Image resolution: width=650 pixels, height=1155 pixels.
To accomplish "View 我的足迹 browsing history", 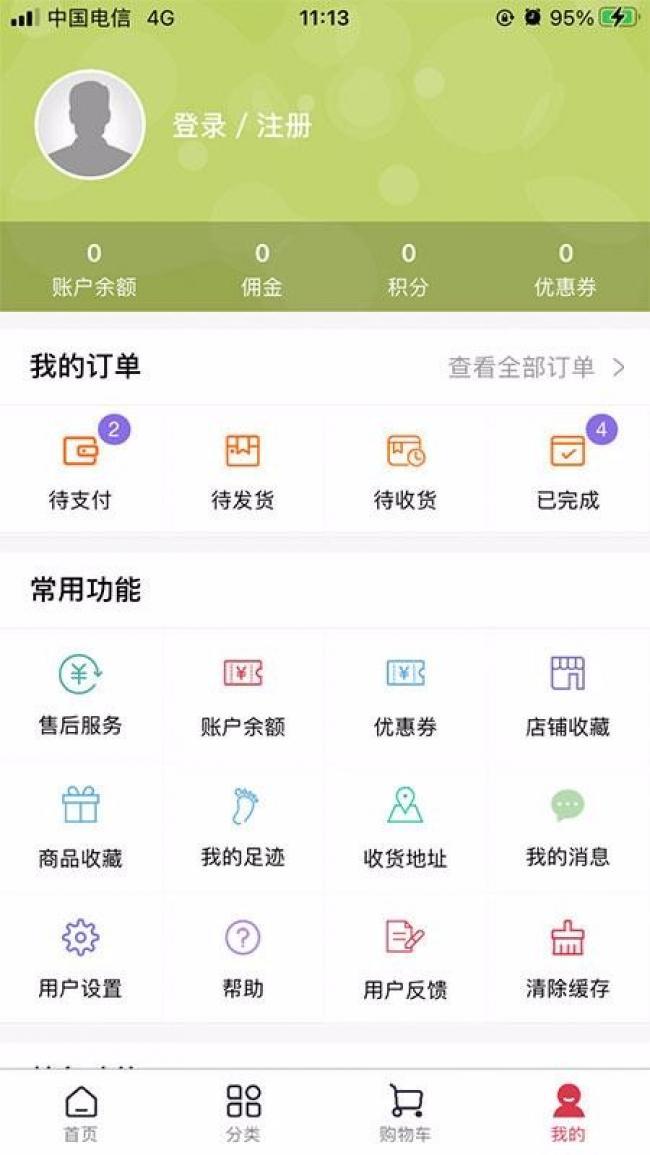I will [243, 827].
